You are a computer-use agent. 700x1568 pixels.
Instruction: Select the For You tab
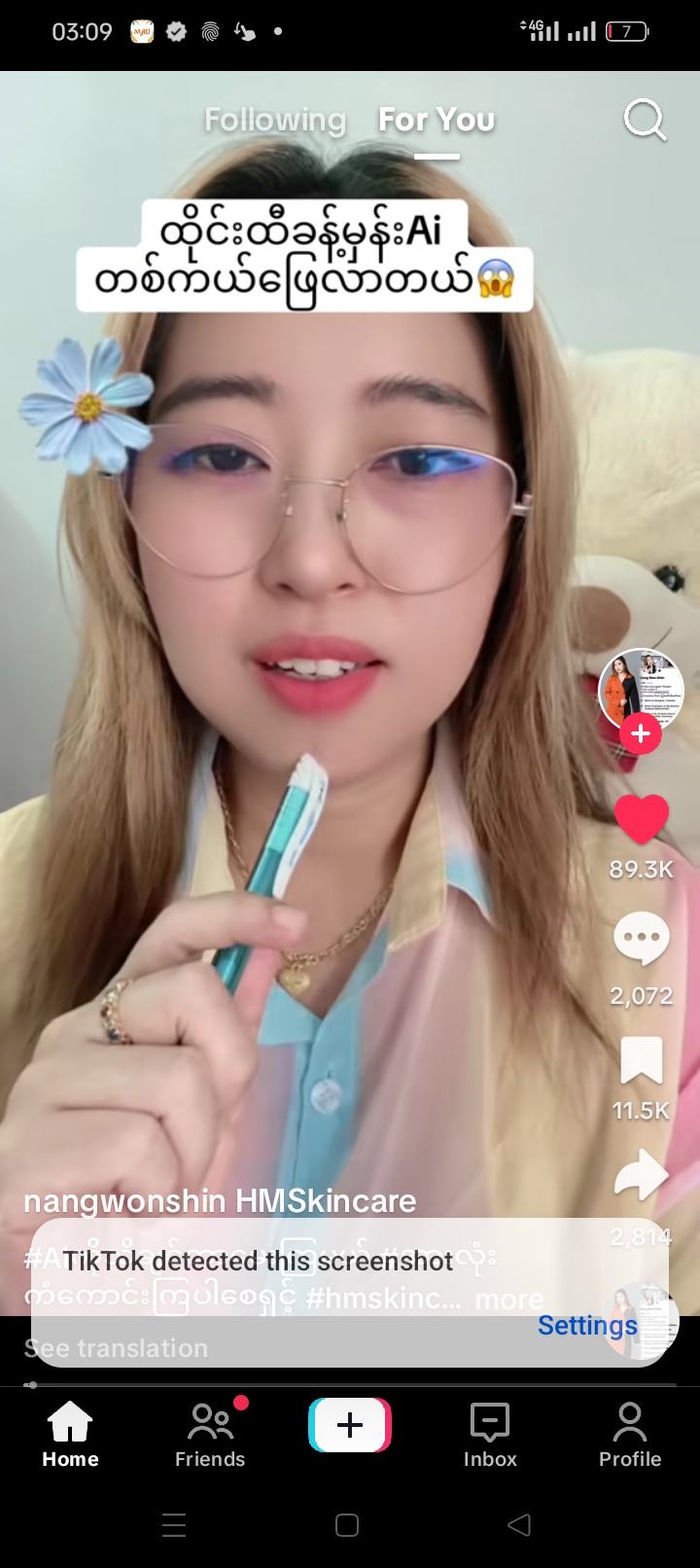click(x=437, y=120)
